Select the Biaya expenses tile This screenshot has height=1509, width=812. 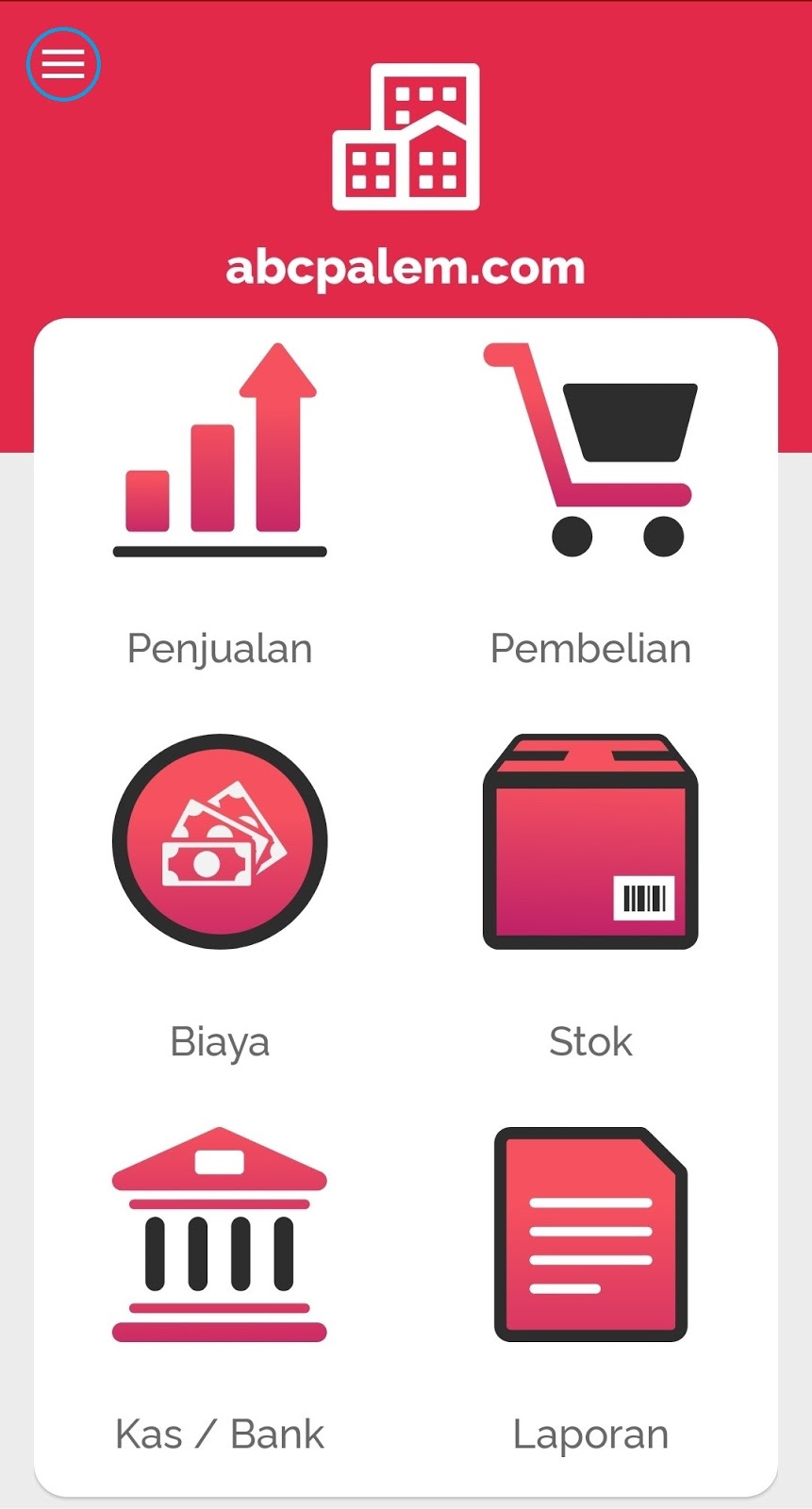click(x=220, y=891)
